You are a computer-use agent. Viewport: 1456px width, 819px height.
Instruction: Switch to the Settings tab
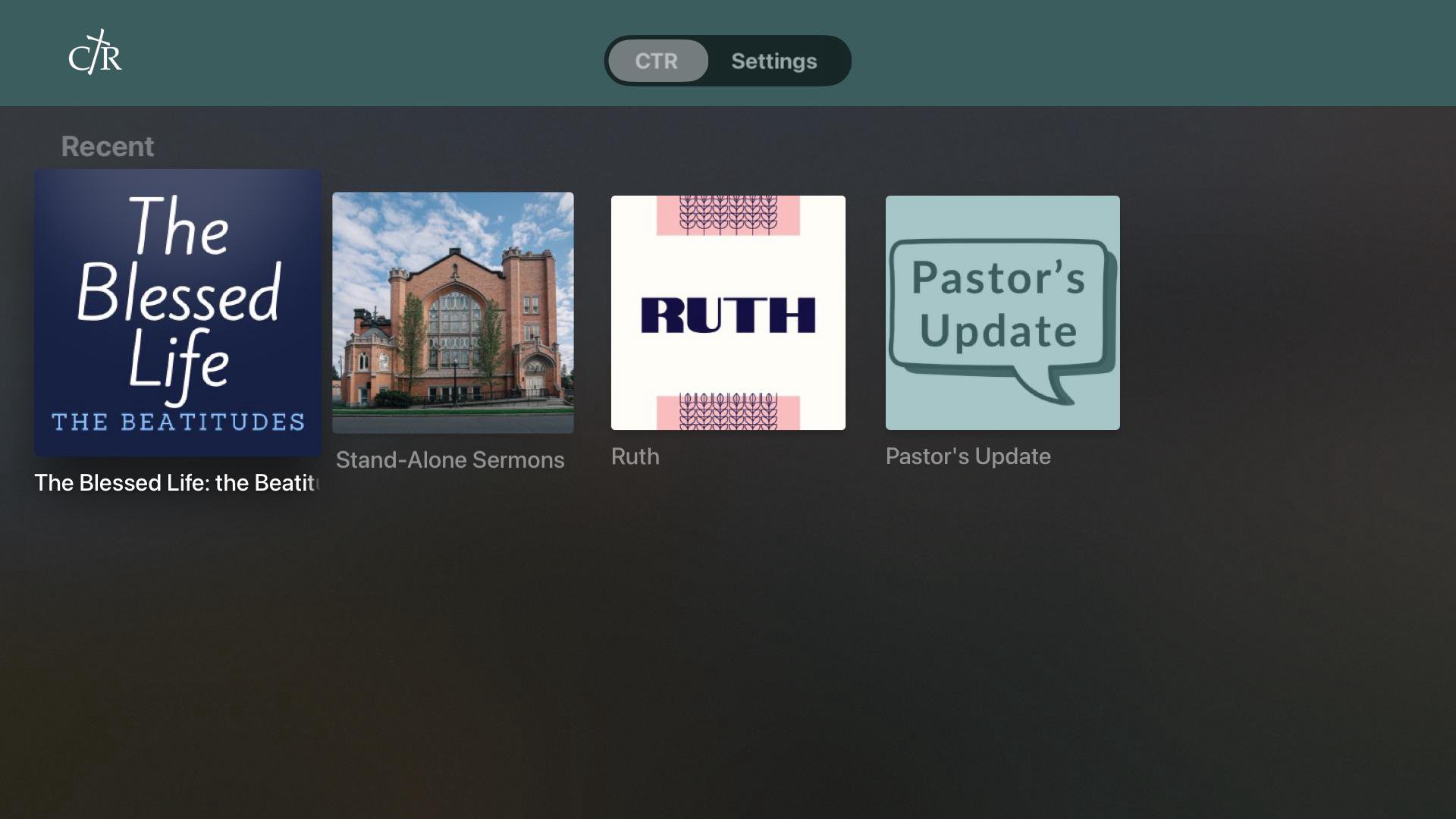point(773,61)
